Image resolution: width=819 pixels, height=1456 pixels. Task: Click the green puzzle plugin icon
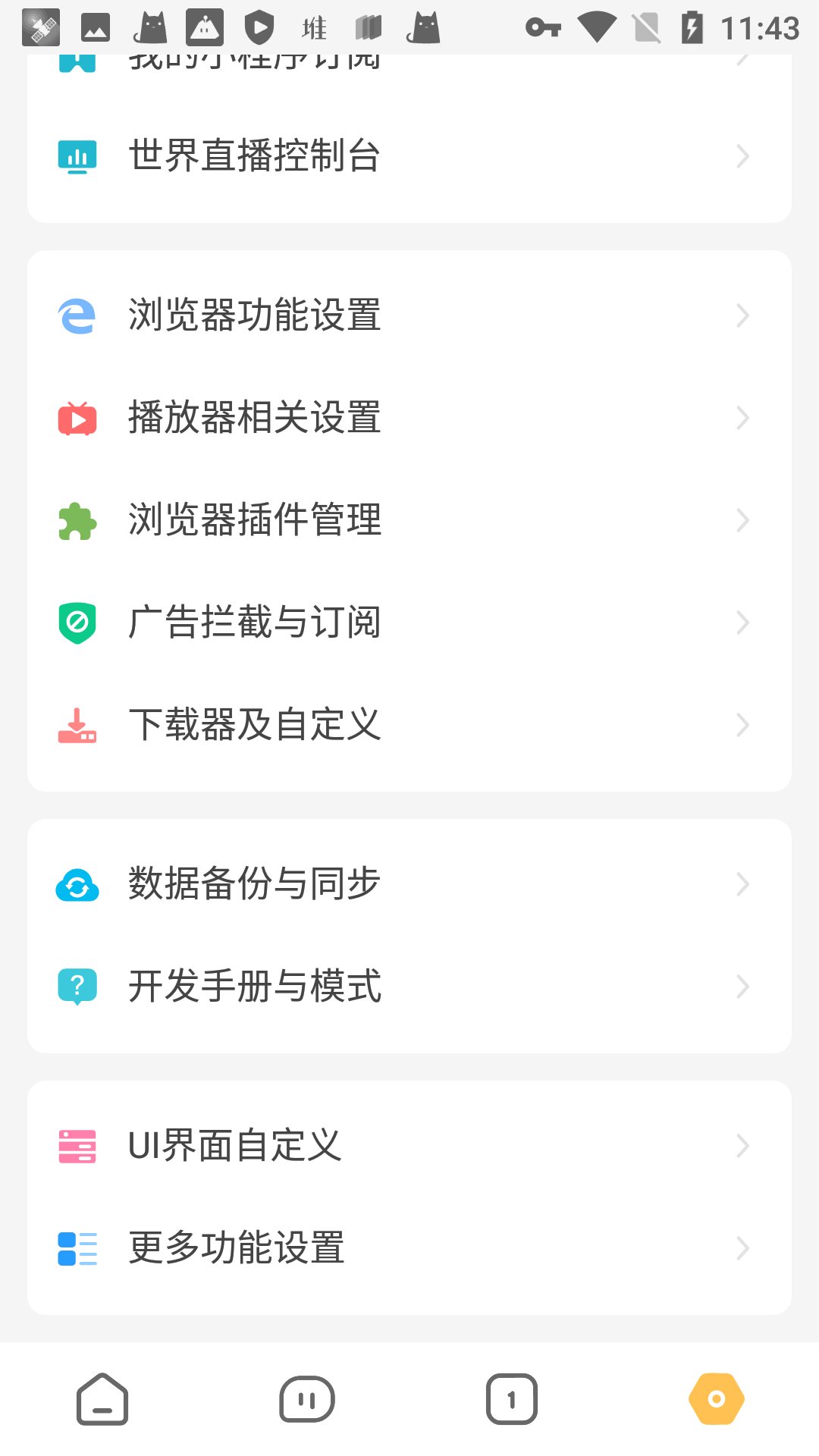point(77,520)
